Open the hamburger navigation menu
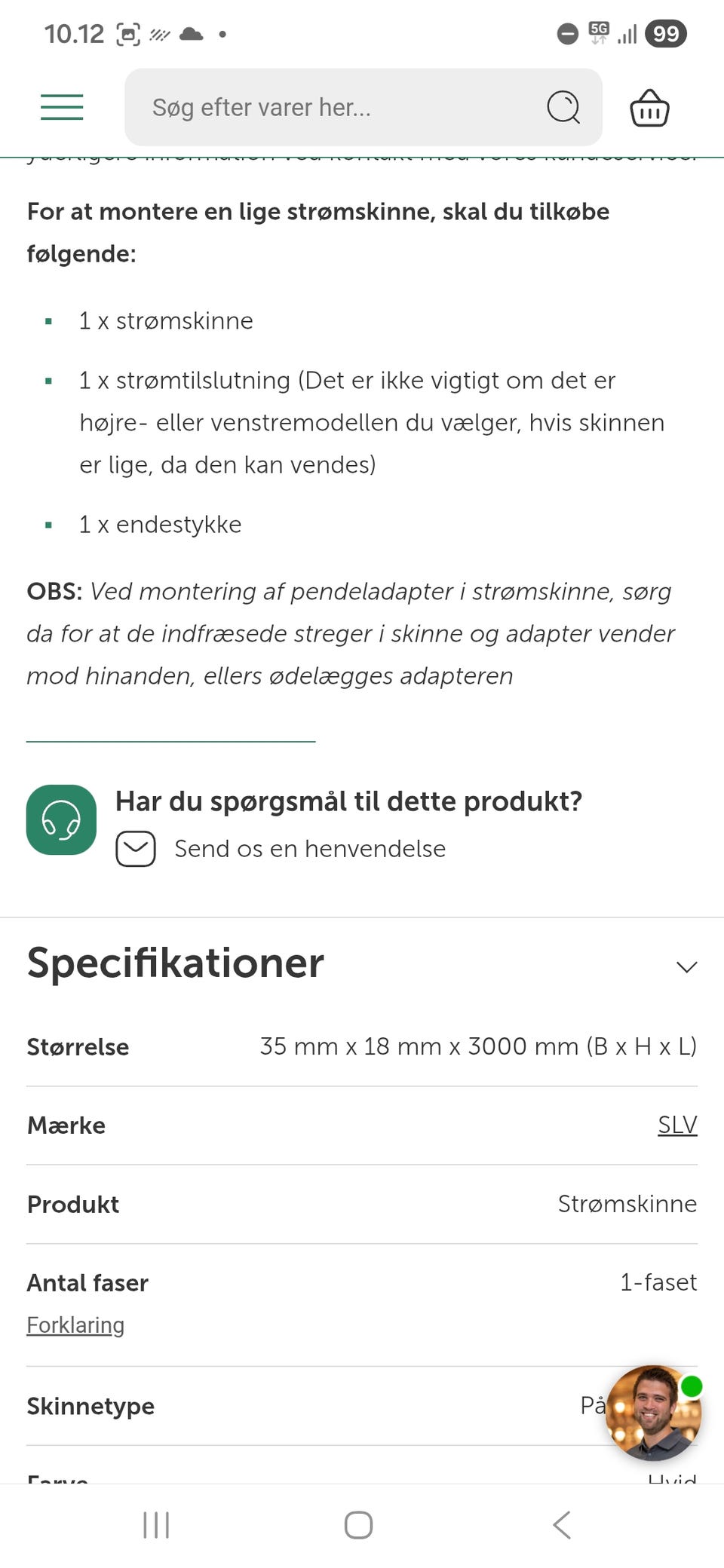The width and height of the screenshot is (724, 1568). pos(61,107)
